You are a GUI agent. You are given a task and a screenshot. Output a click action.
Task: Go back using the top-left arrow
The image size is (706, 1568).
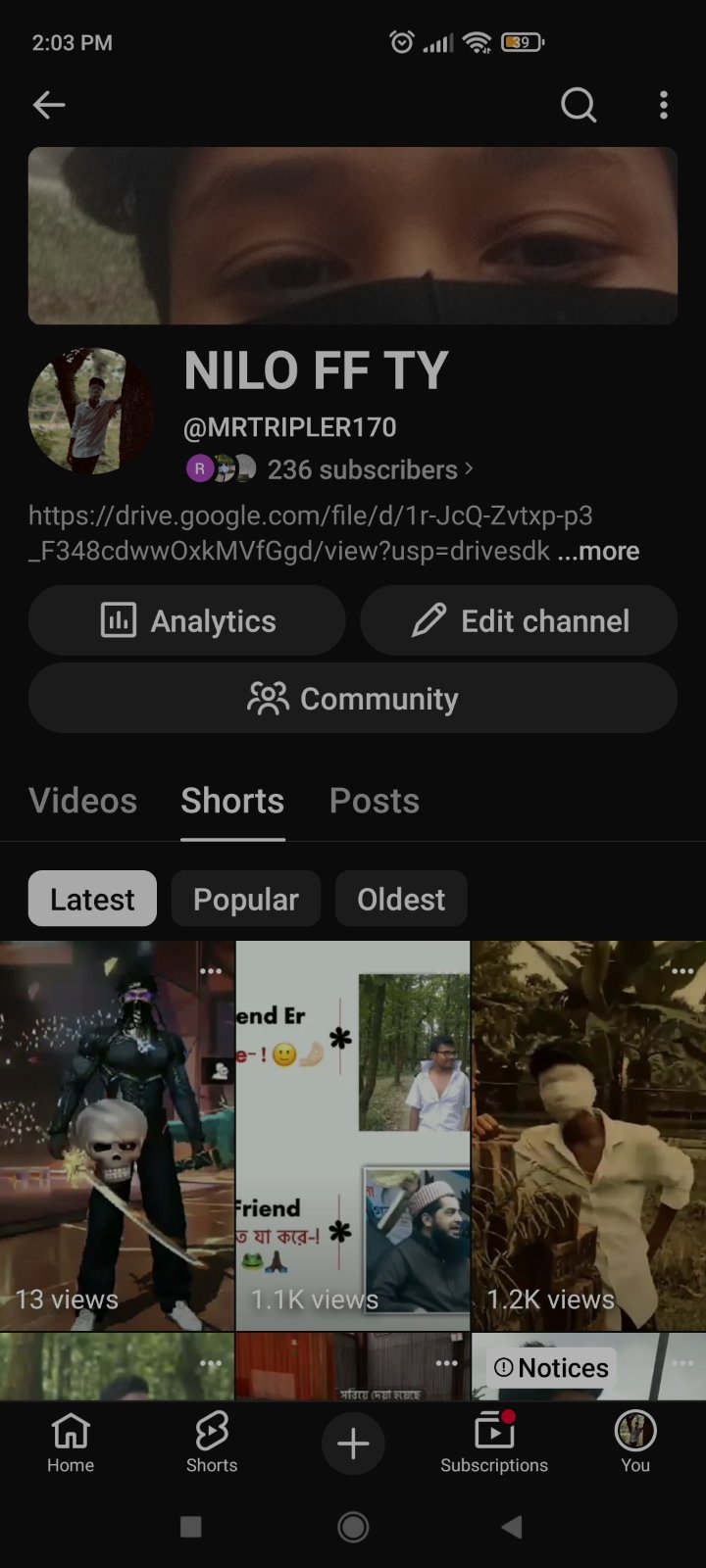[x=49, y=105]
